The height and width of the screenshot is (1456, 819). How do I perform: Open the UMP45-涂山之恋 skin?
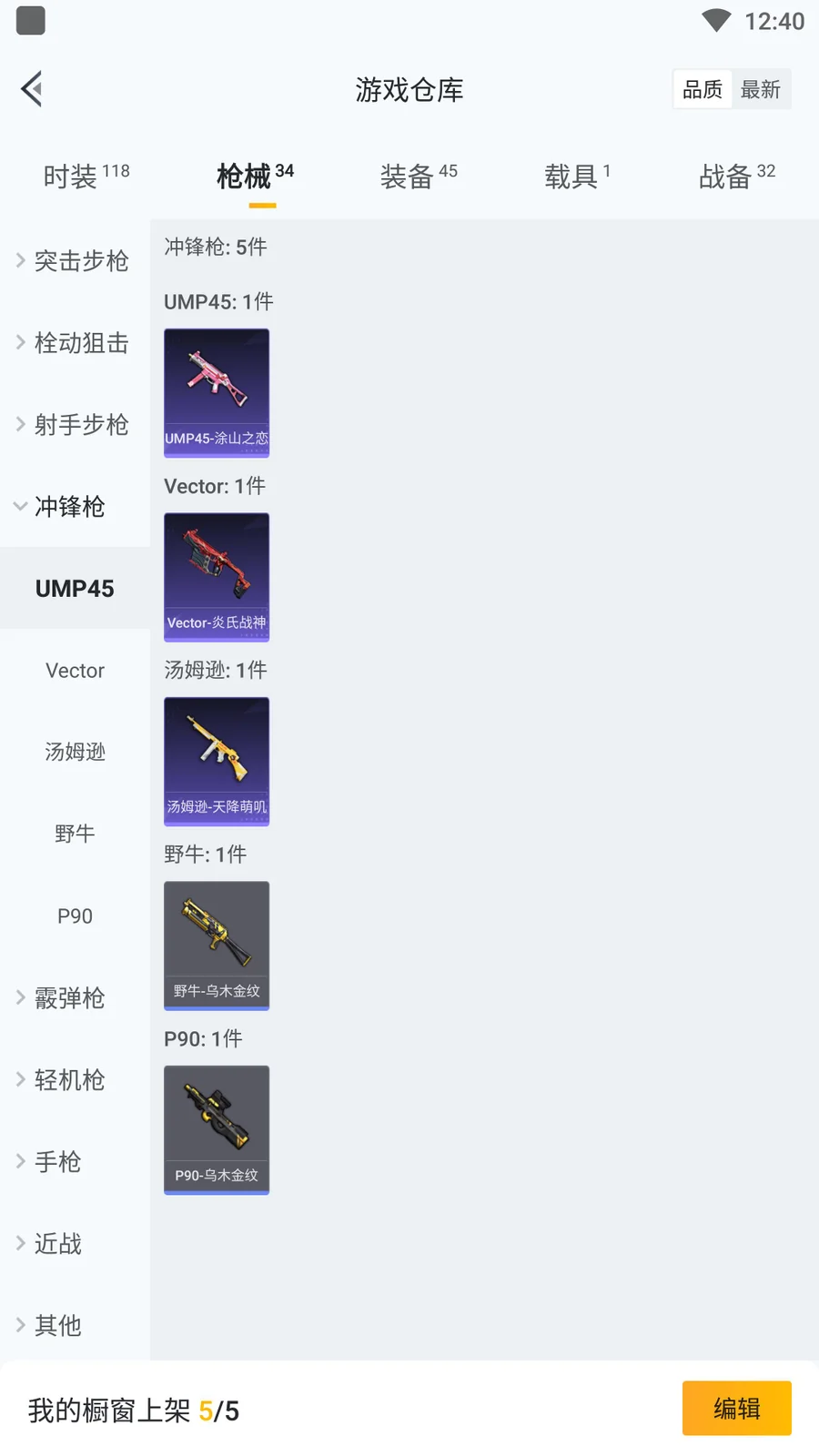pyautogui.click(x=217, y=392)
